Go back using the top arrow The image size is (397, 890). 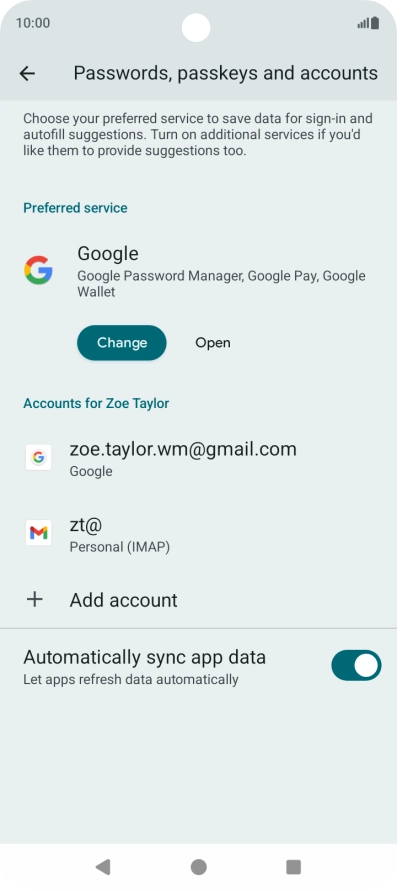pyautogui.click(x=27, y=73)
